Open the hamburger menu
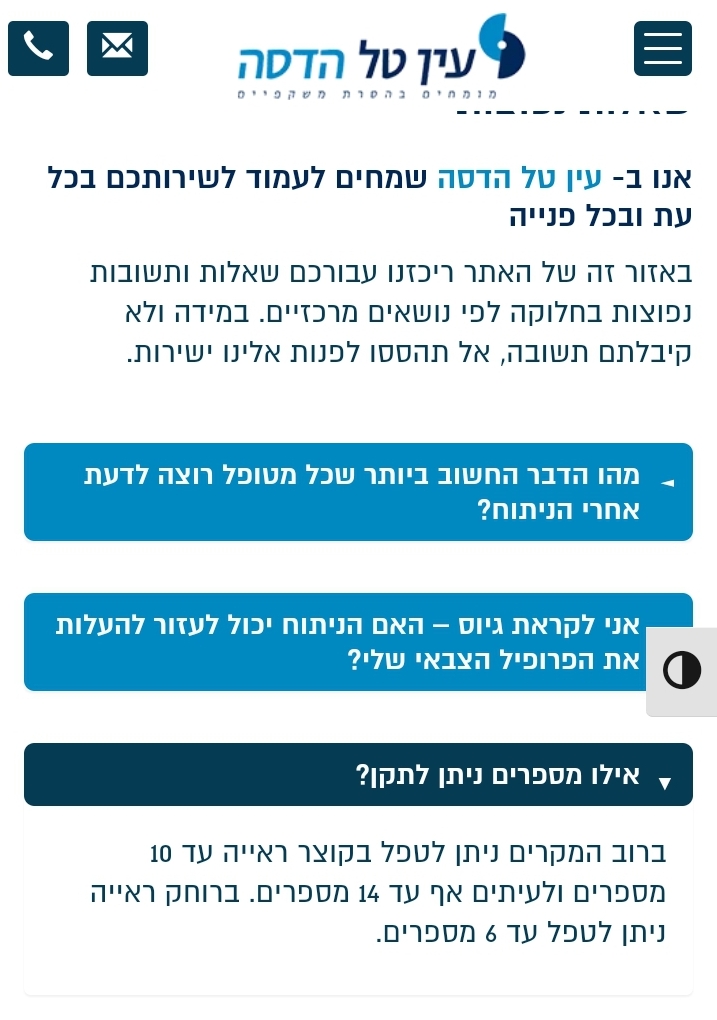This screenshot has height=1020, width=717. pos(662,48)
